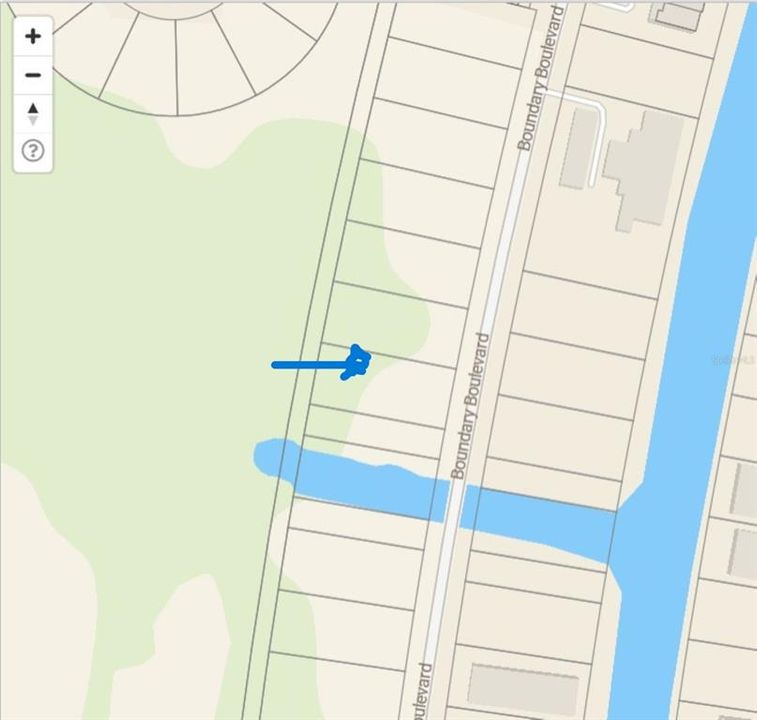Open the map help question mark

(33, 151)
